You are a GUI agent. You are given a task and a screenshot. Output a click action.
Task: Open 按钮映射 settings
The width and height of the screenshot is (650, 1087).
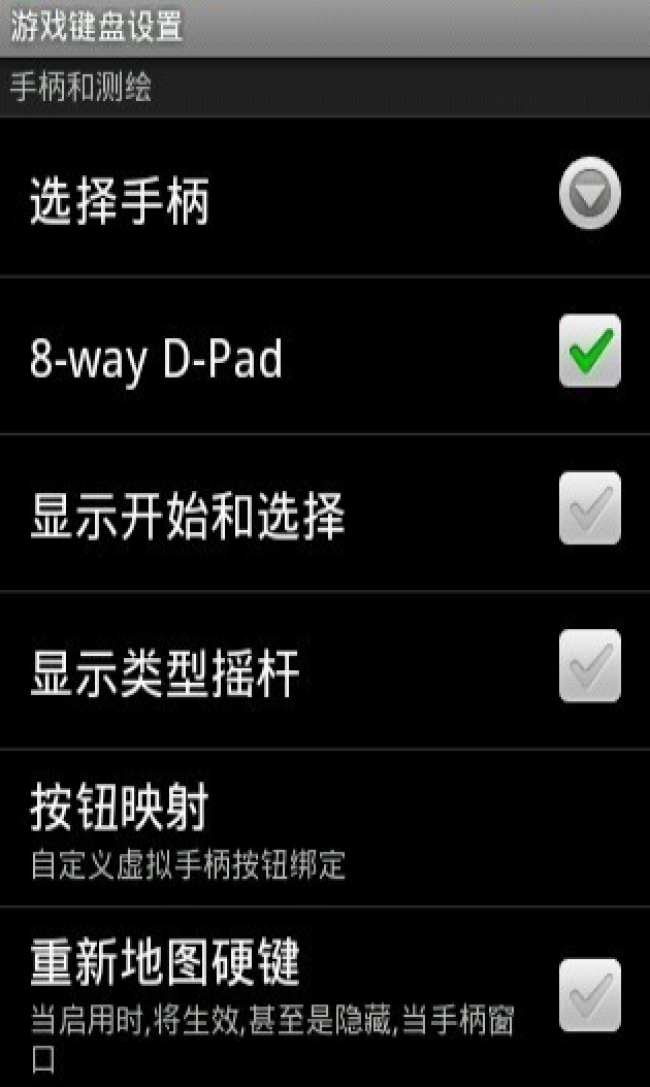[325, 828]
